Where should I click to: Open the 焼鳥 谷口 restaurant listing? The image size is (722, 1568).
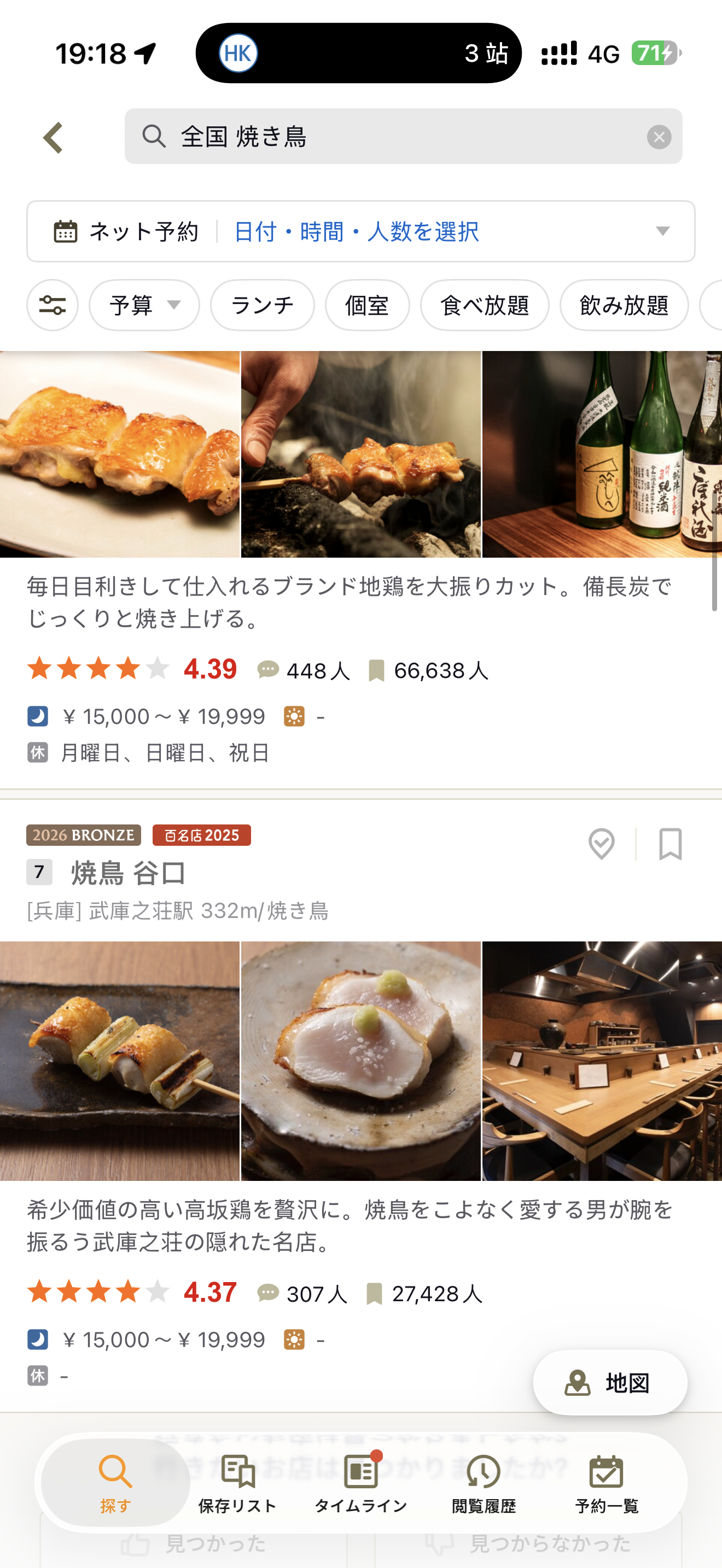pyautogui.click(x=129, y=874)
